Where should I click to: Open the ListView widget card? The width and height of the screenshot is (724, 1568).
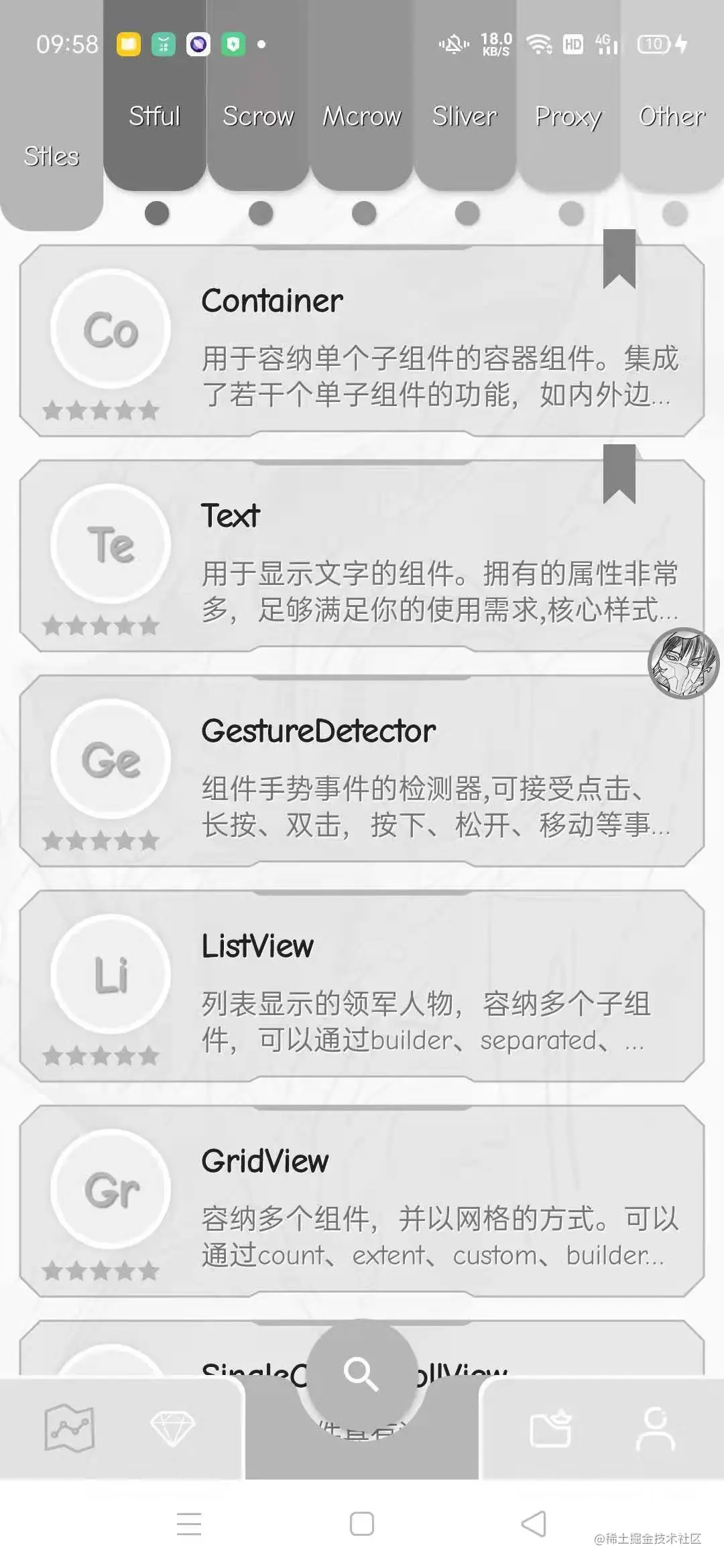click(x=362, y=986)
